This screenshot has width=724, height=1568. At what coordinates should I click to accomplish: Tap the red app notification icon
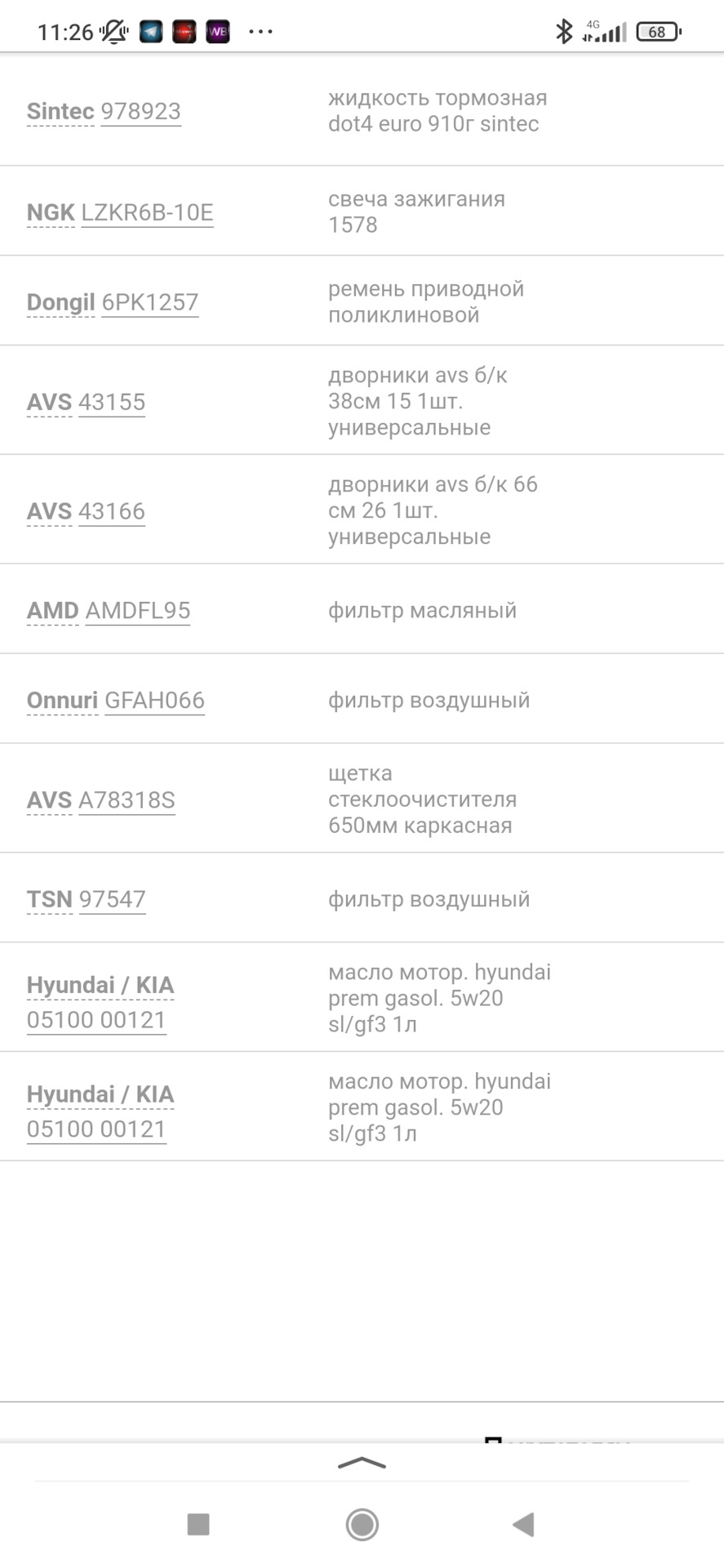point(183,31)
